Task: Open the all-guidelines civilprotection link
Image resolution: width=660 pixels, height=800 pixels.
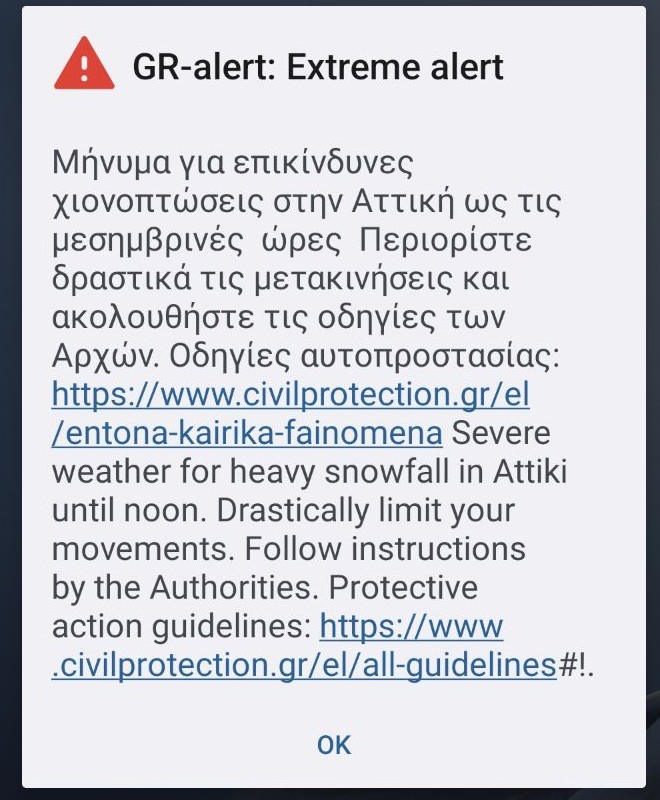Action: (x=303, y=665)
